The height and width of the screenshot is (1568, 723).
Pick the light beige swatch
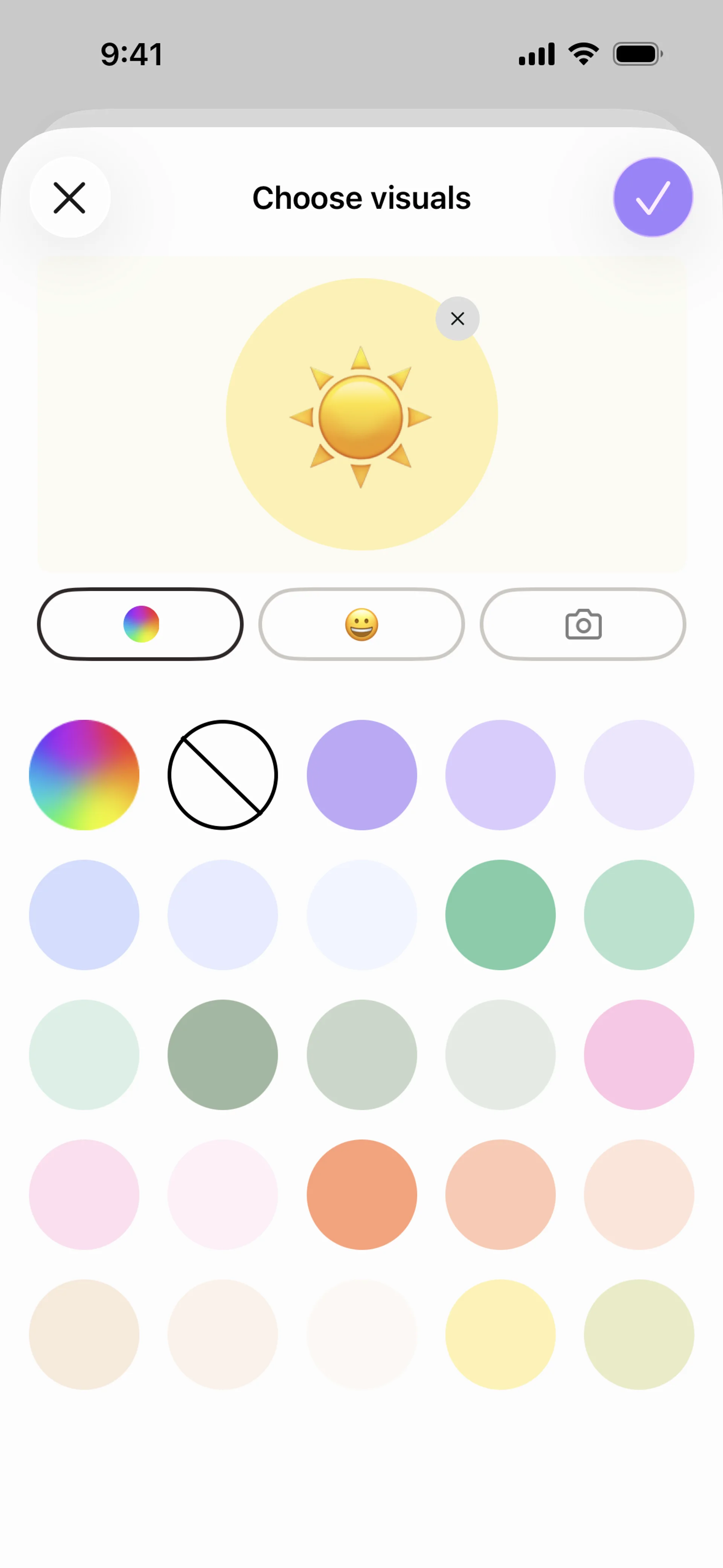tap(84, 1335)
